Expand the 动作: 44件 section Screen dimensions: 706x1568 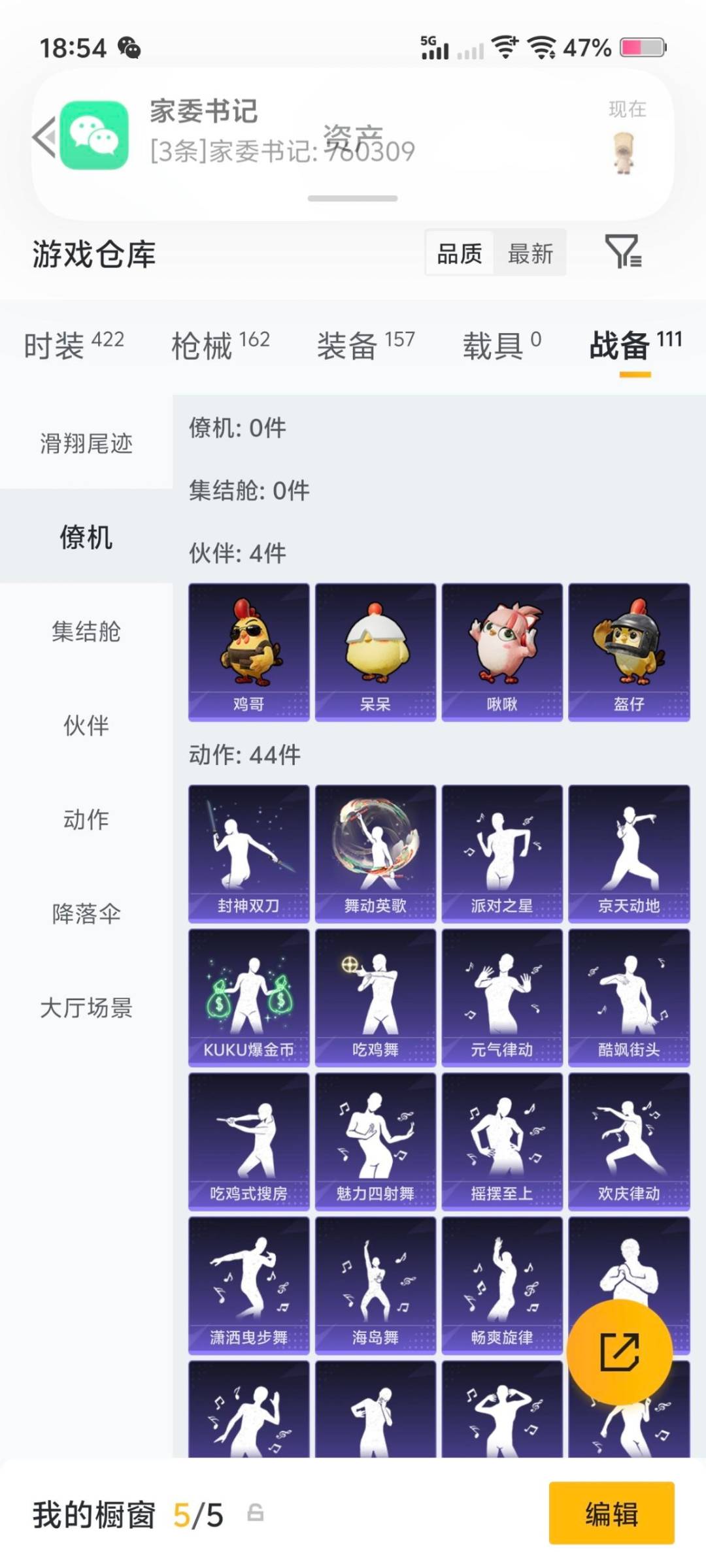pos(245,755)
